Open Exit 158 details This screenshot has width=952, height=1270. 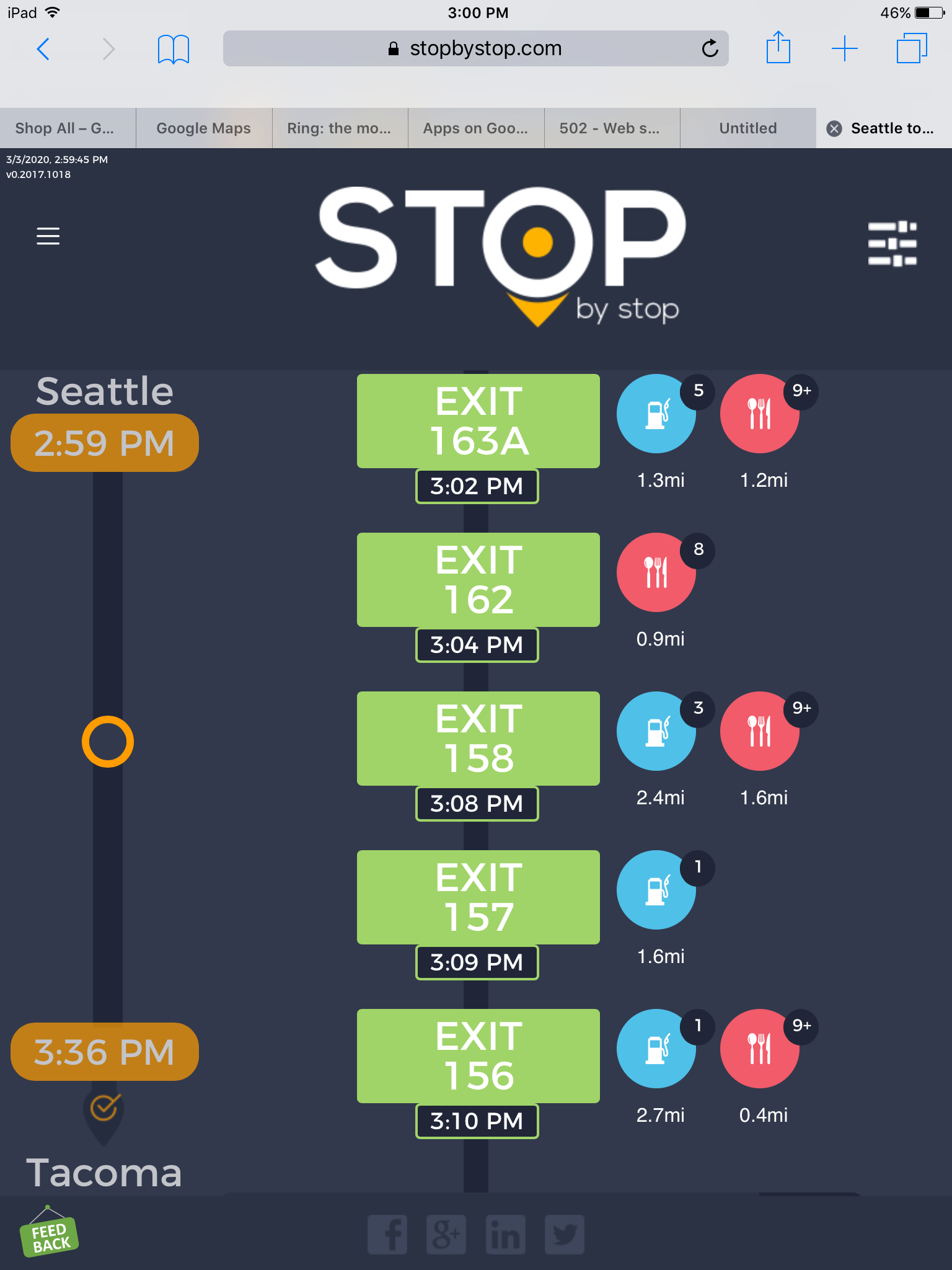(478, 739)
